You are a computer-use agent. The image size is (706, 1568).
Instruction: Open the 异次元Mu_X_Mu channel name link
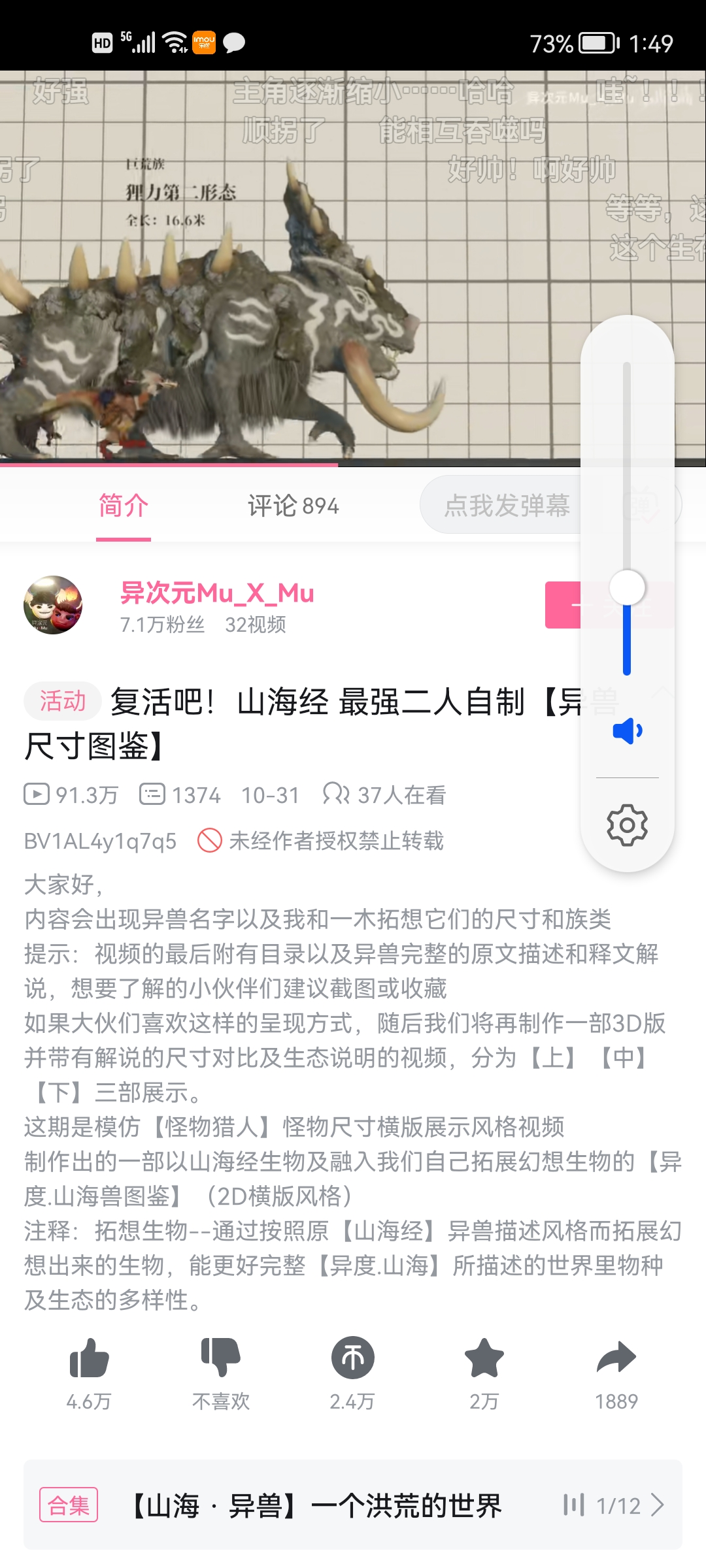[x=217, y=593]
